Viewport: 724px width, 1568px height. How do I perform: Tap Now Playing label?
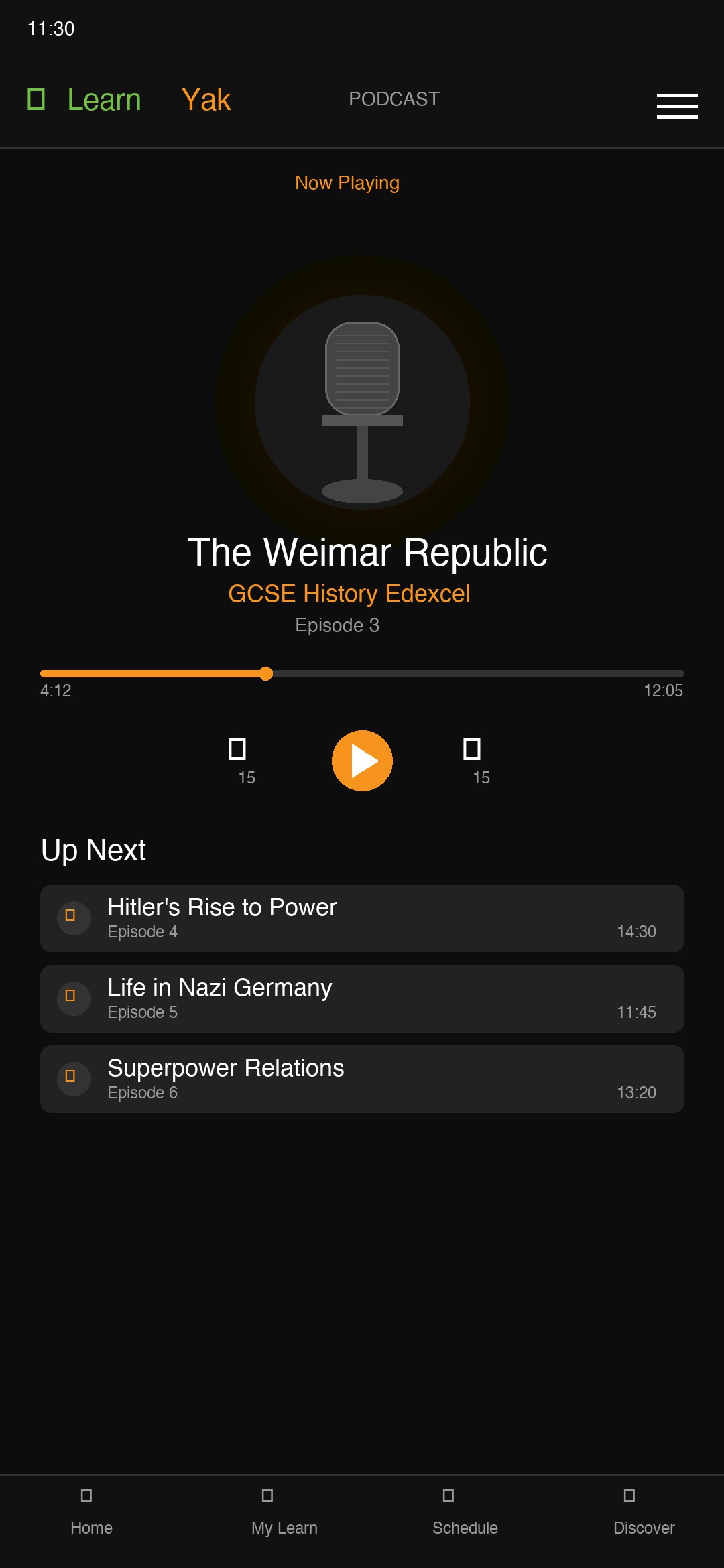pyautogui.click(x=347, y=182)
